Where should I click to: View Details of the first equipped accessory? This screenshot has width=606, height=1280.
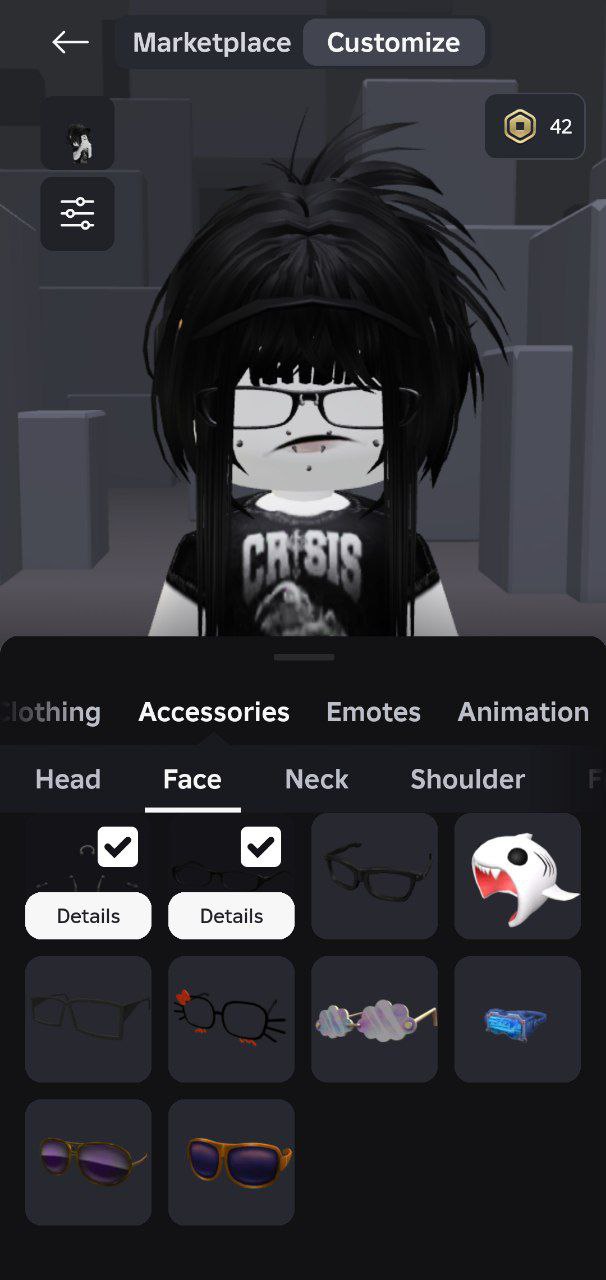pos(88,916)
